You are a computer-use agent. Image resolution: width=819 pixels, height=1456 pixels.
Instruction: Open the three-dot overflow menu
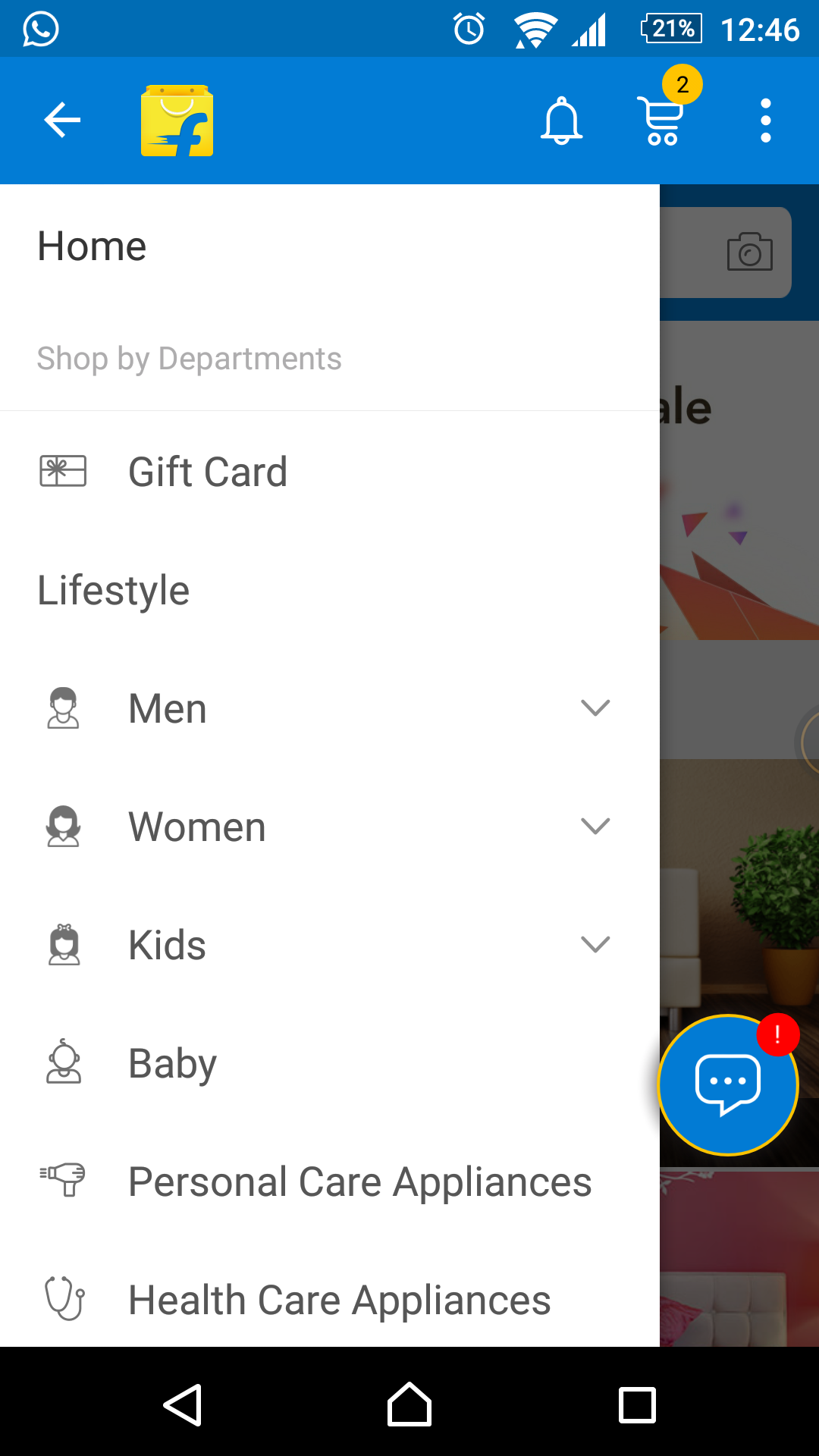click(x=766, y=120)
